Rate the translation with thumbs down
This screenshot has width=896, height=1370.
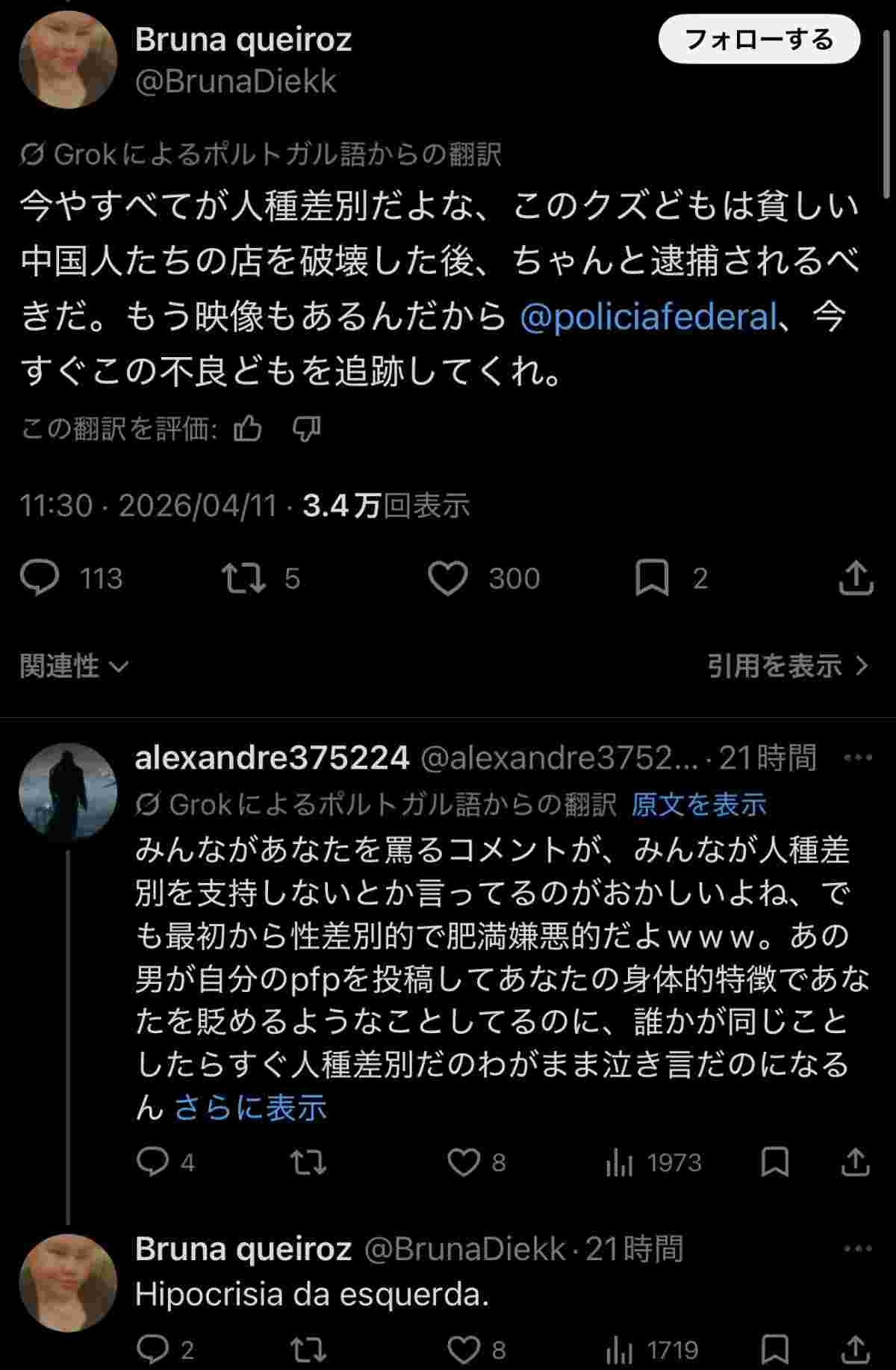[x=306, y=429]
